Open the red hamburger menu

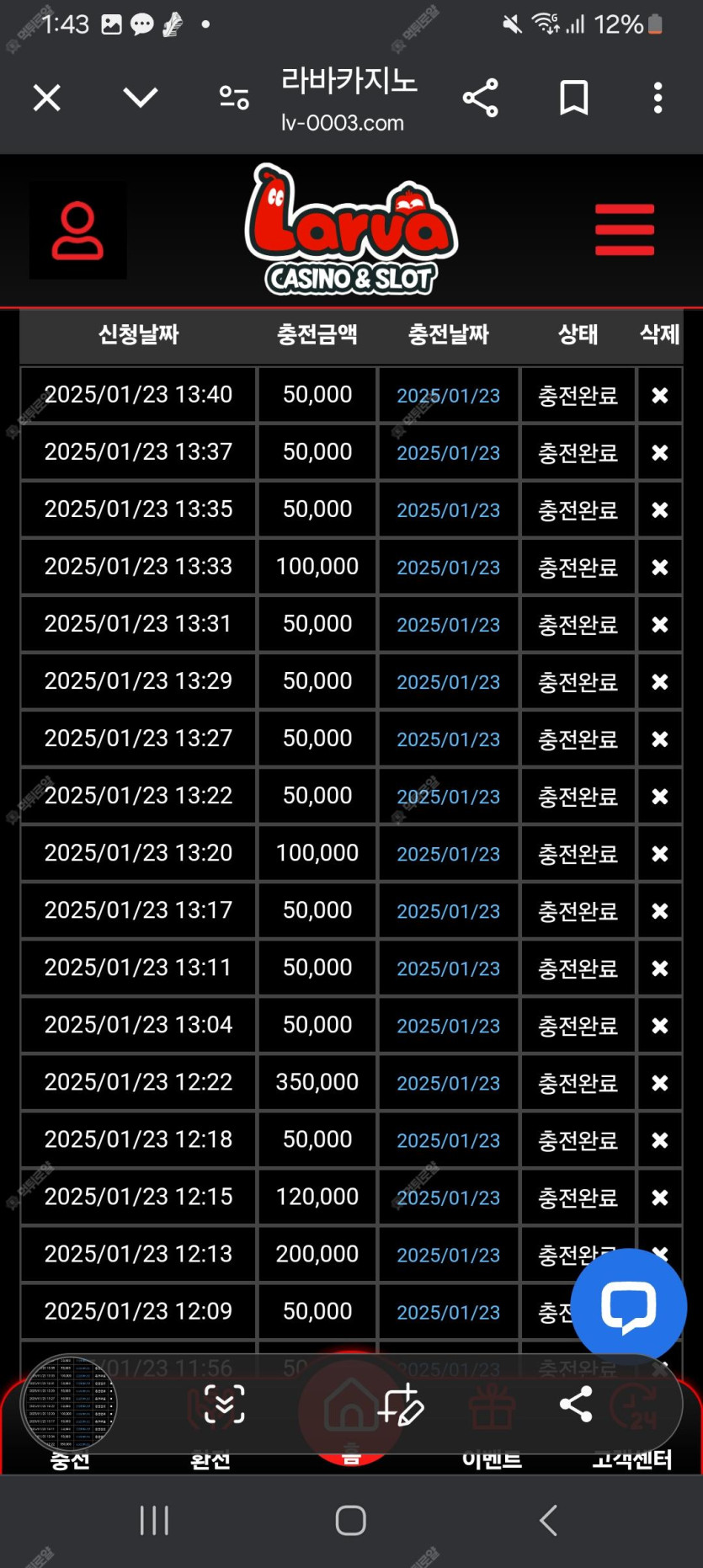(x=625, y=229)
